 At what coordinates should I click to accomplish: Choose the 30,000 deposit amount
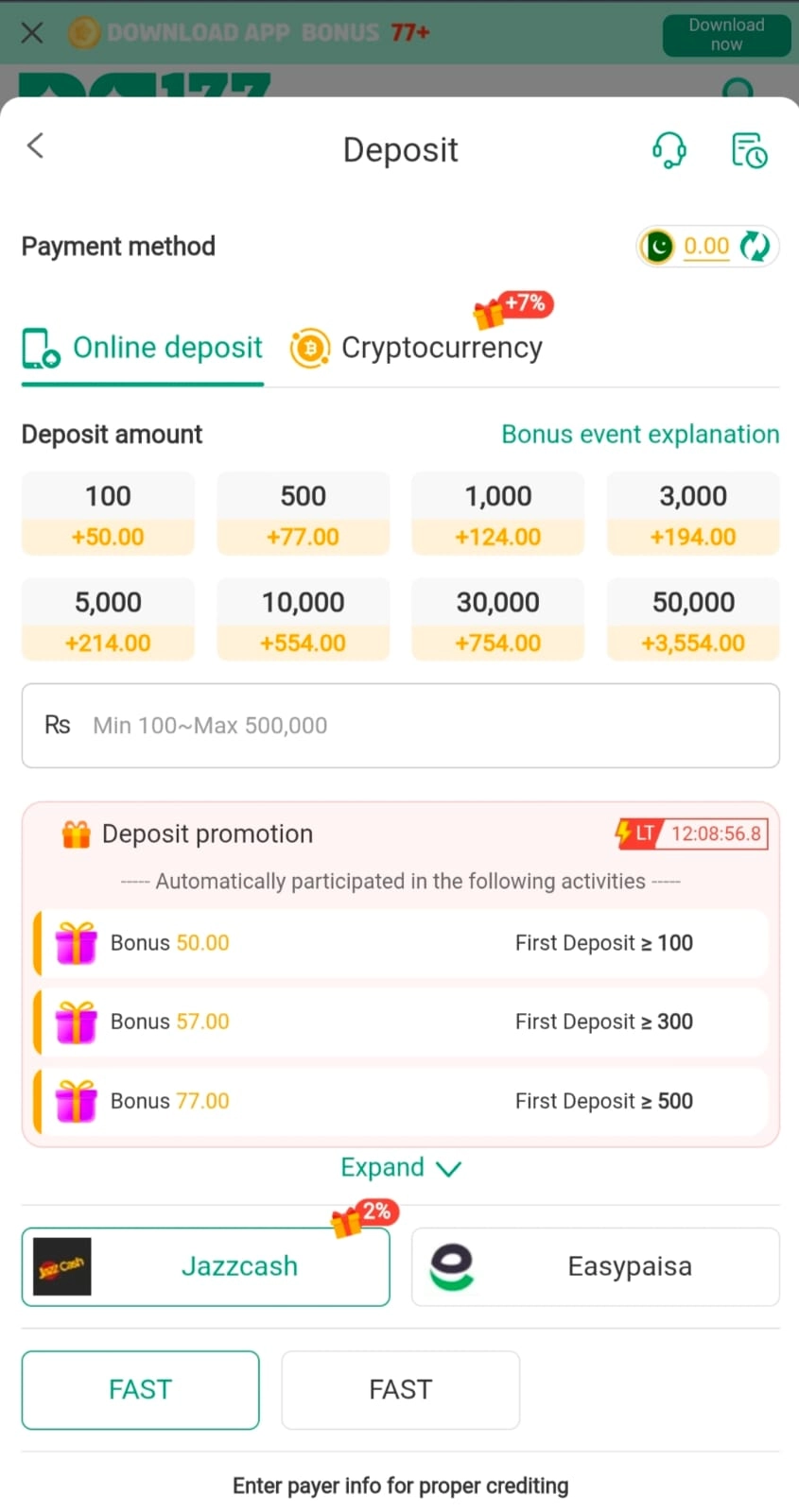[x=497, y=619]
